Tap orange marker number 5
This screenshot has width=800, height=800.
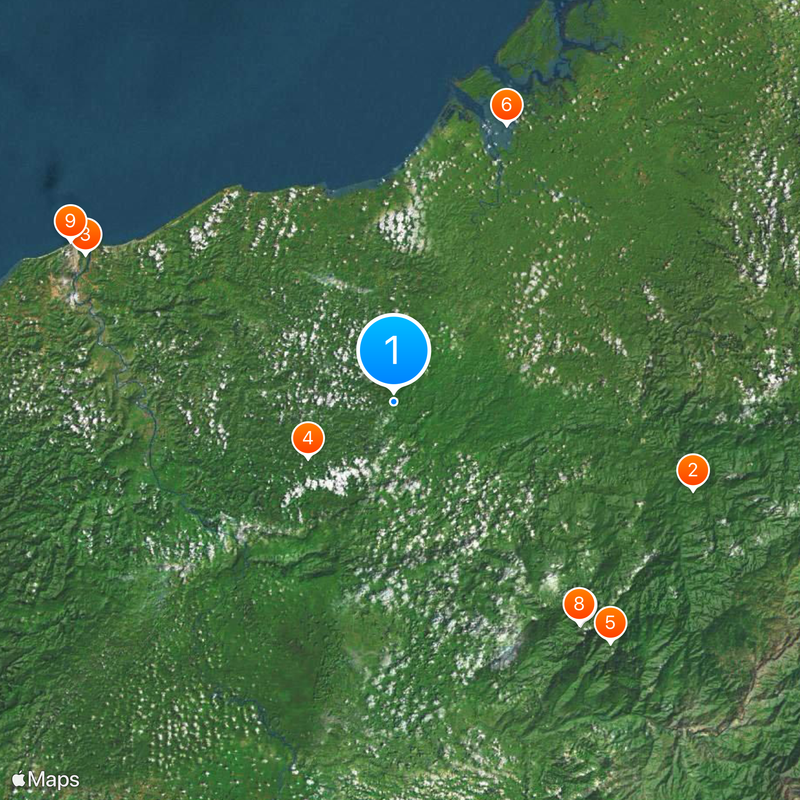coord(610,623)
